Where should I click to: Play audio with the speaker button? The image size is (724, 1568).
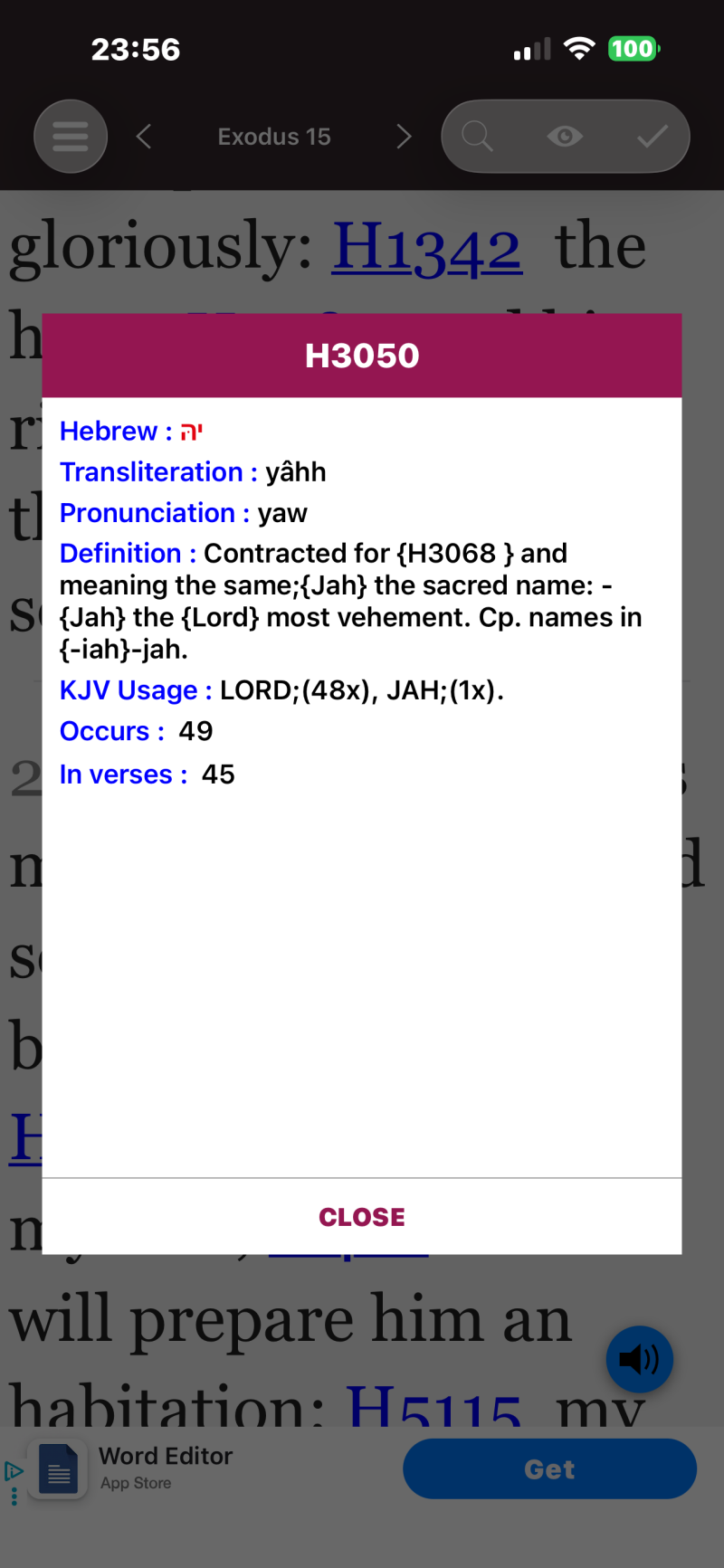pos(640,1359)
